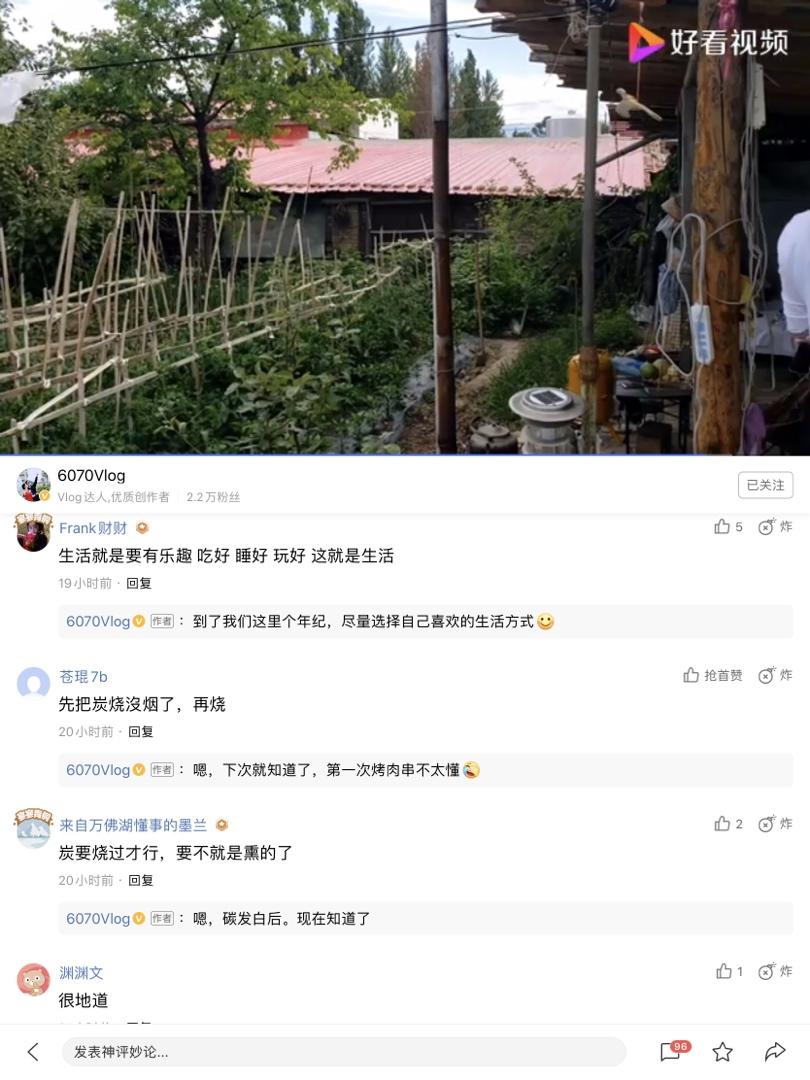Share this video
810x1080 pixels.
[x=775, y=1051]
